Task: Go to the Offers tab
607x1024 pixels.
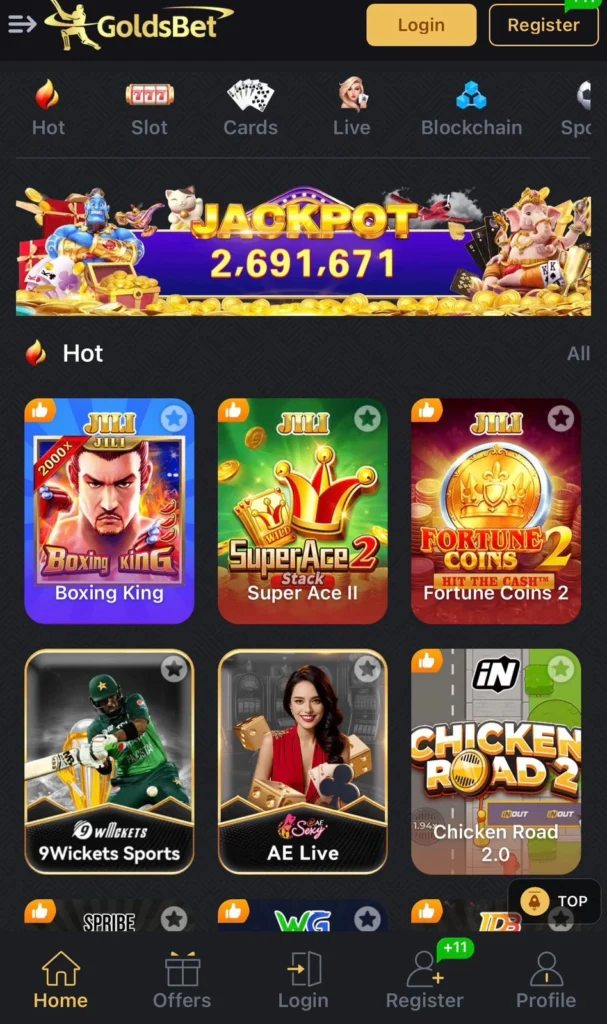Action: click(182, 980)
